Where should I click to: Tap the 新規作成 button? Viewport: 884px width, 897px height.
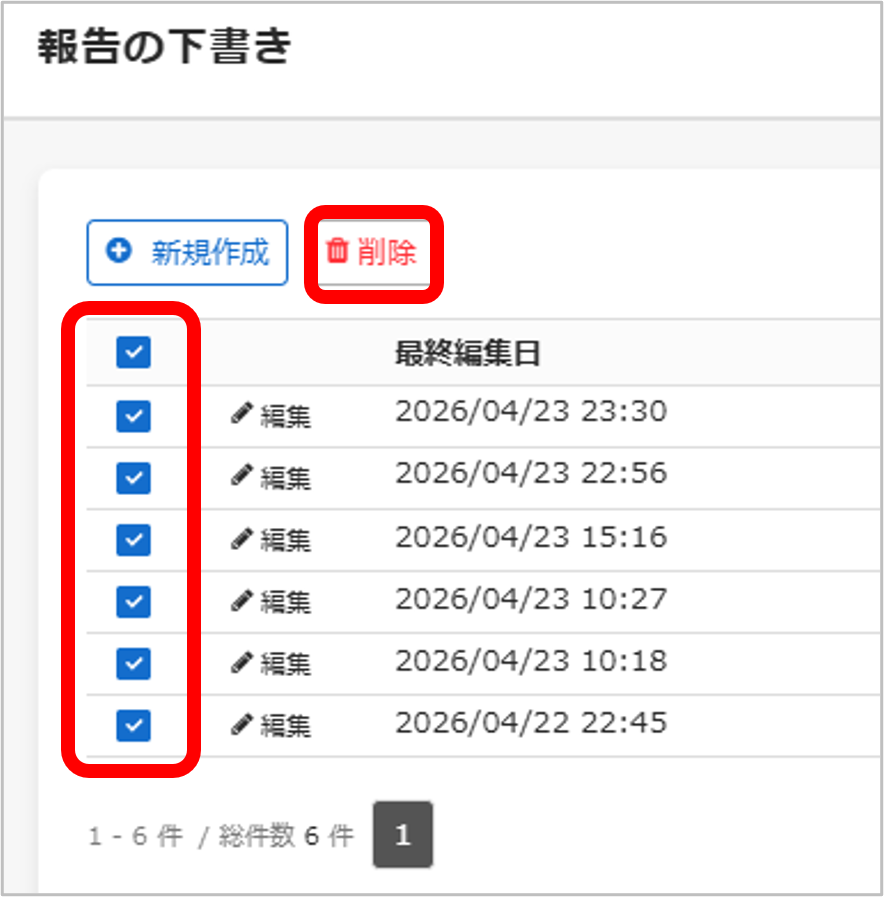tap(187, 253)
